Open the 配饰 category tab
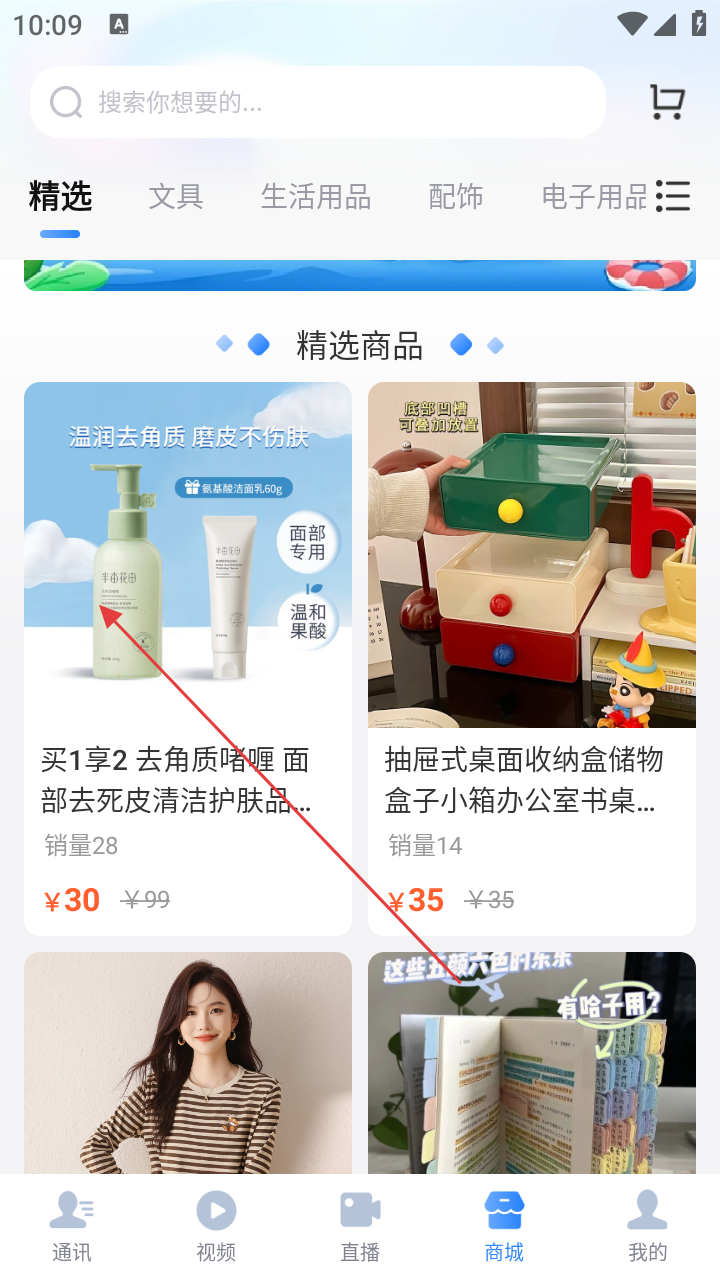Screen dimensions: 720x1280 (456, 197)
